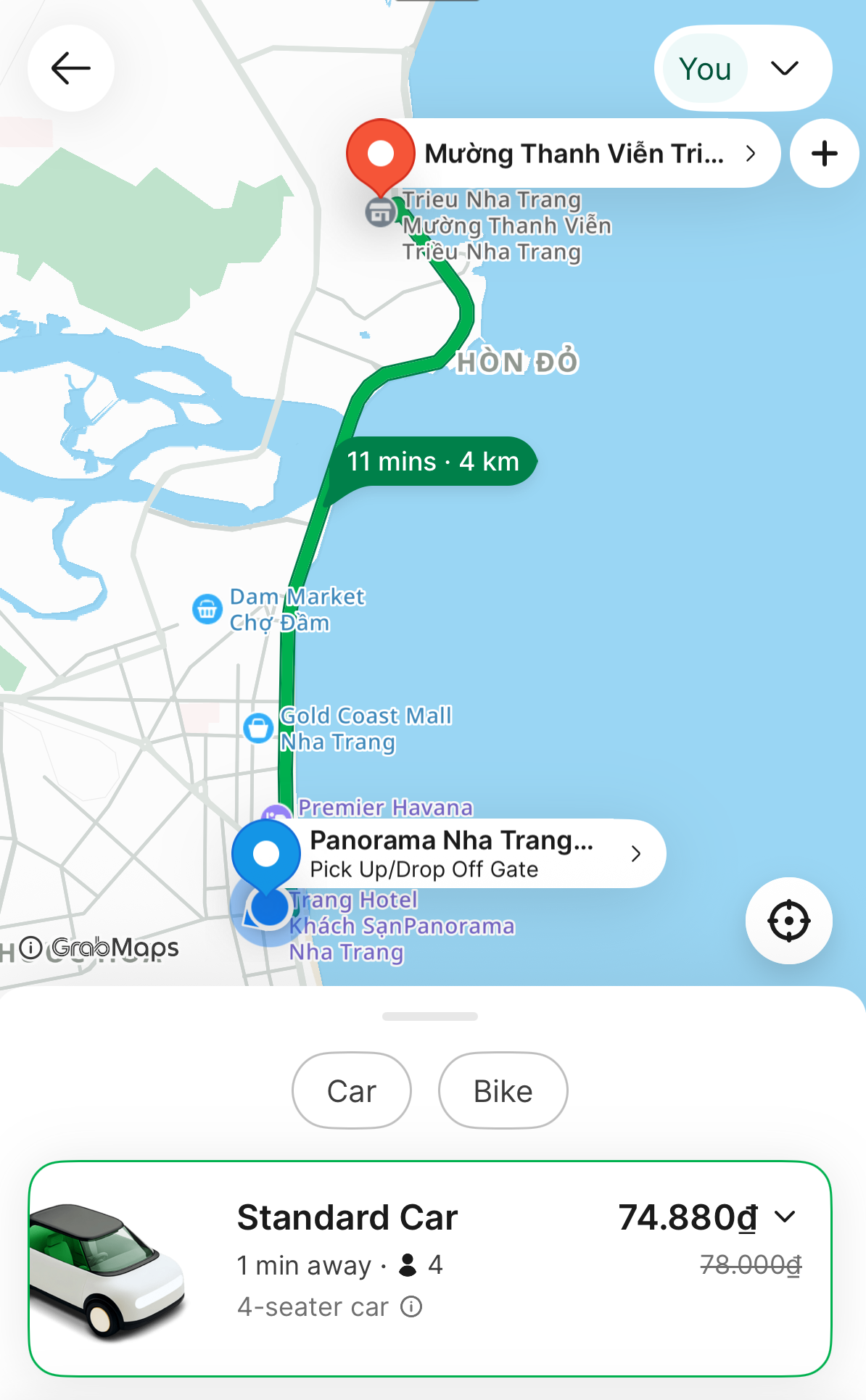Add another stop with plus button

tap(824, 153)
